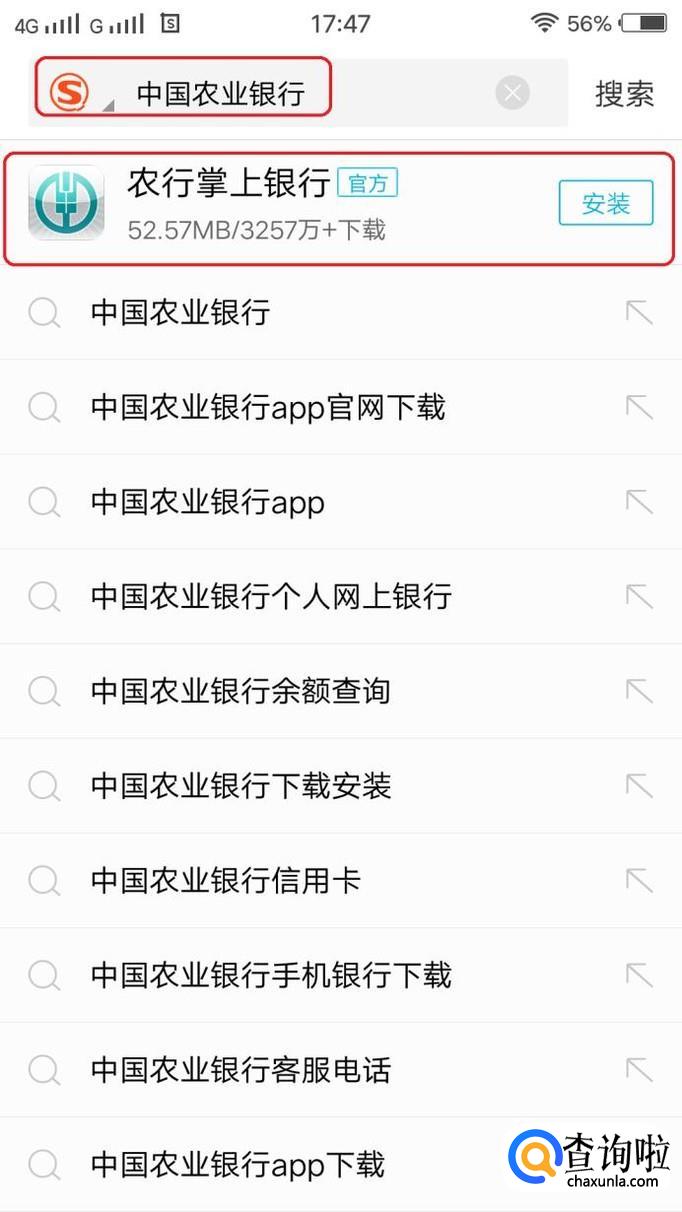Choose the 中国农业银行app下载 suggestion
The width and height of the screenshot is (682, 1212).
(237, 1165)
